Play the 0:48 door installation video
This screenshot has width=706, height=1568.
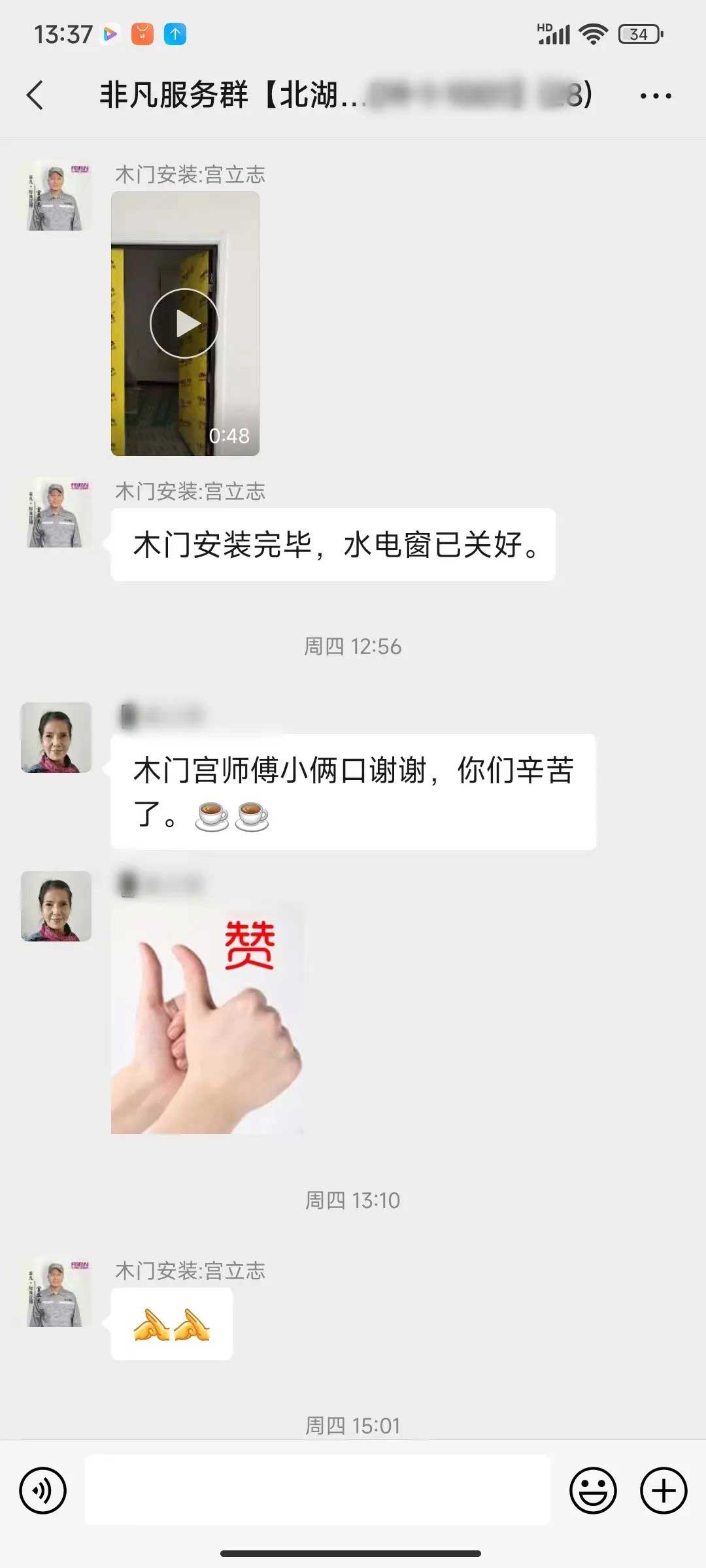(184, 323)
